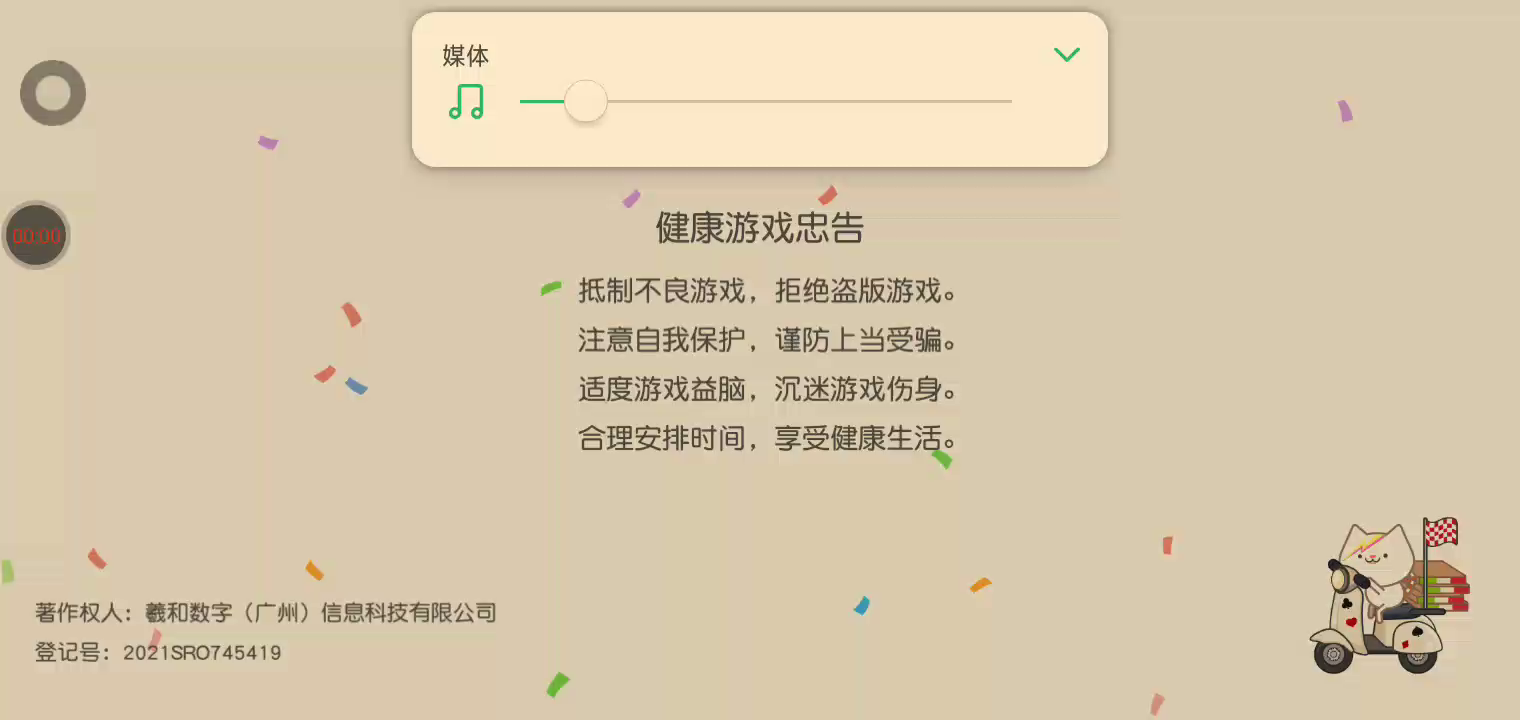Expand the media volume panel chevron
This screenshot has height=720, width=1520.
pyautogui.click(x=1067, y=55)
